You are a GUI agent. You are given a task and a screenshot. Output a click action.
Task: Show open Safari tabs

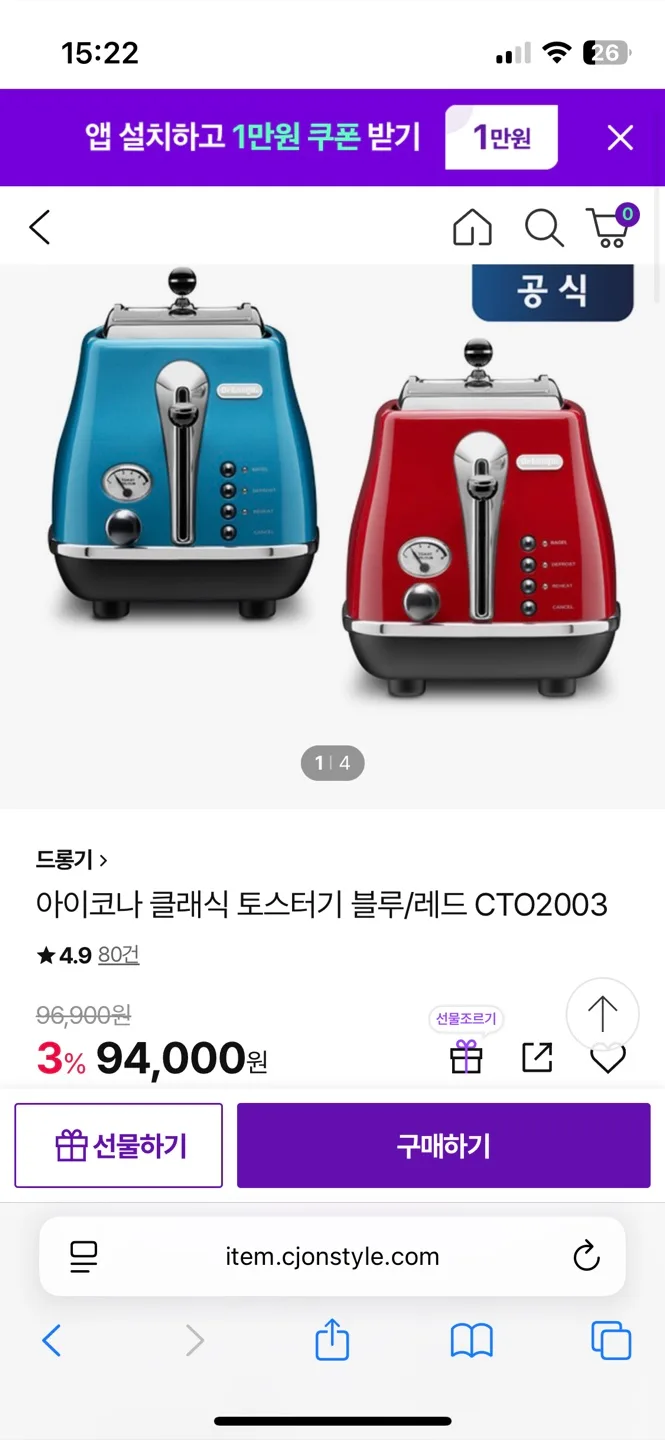click(x=611, y=1340)
